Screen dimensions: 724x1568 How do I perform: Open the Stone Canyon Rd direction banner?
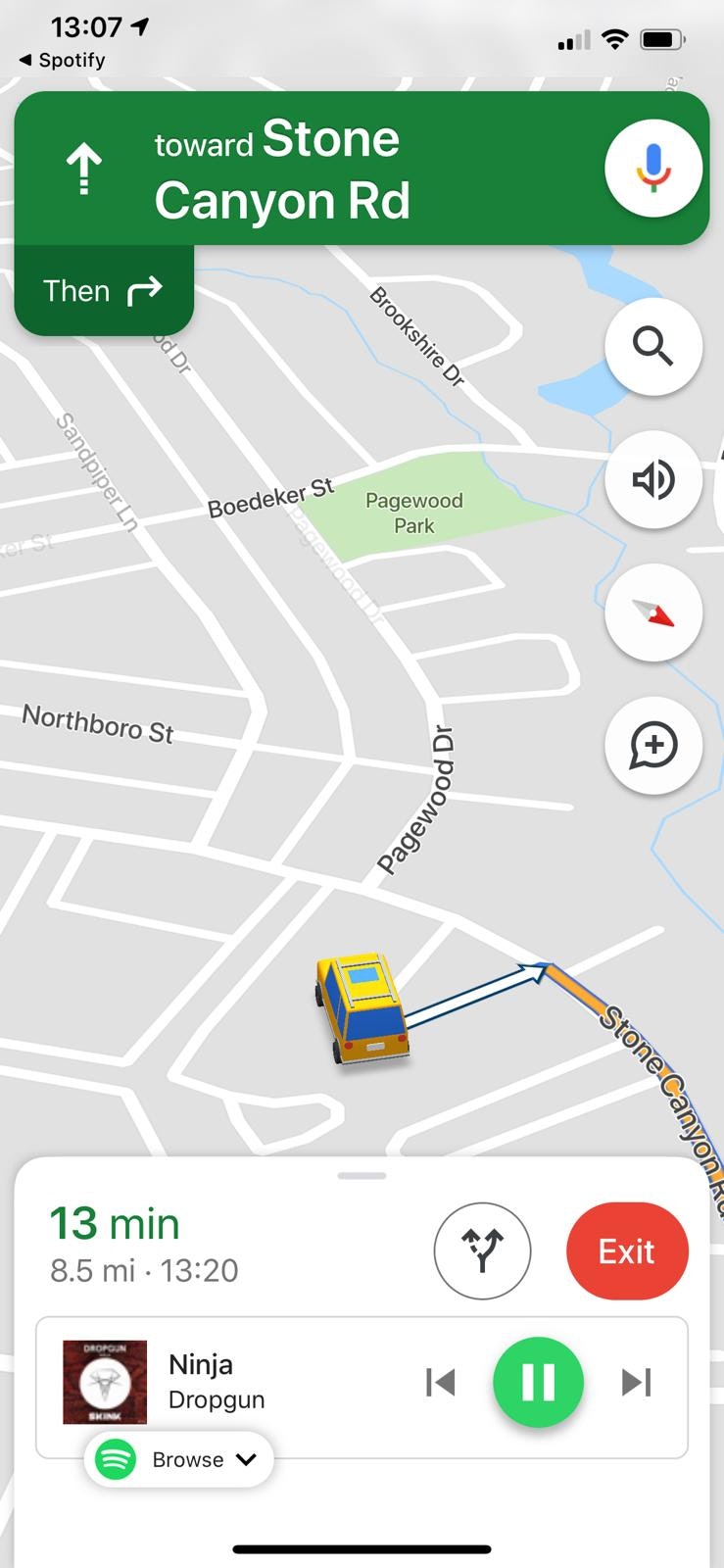[294, 169]
